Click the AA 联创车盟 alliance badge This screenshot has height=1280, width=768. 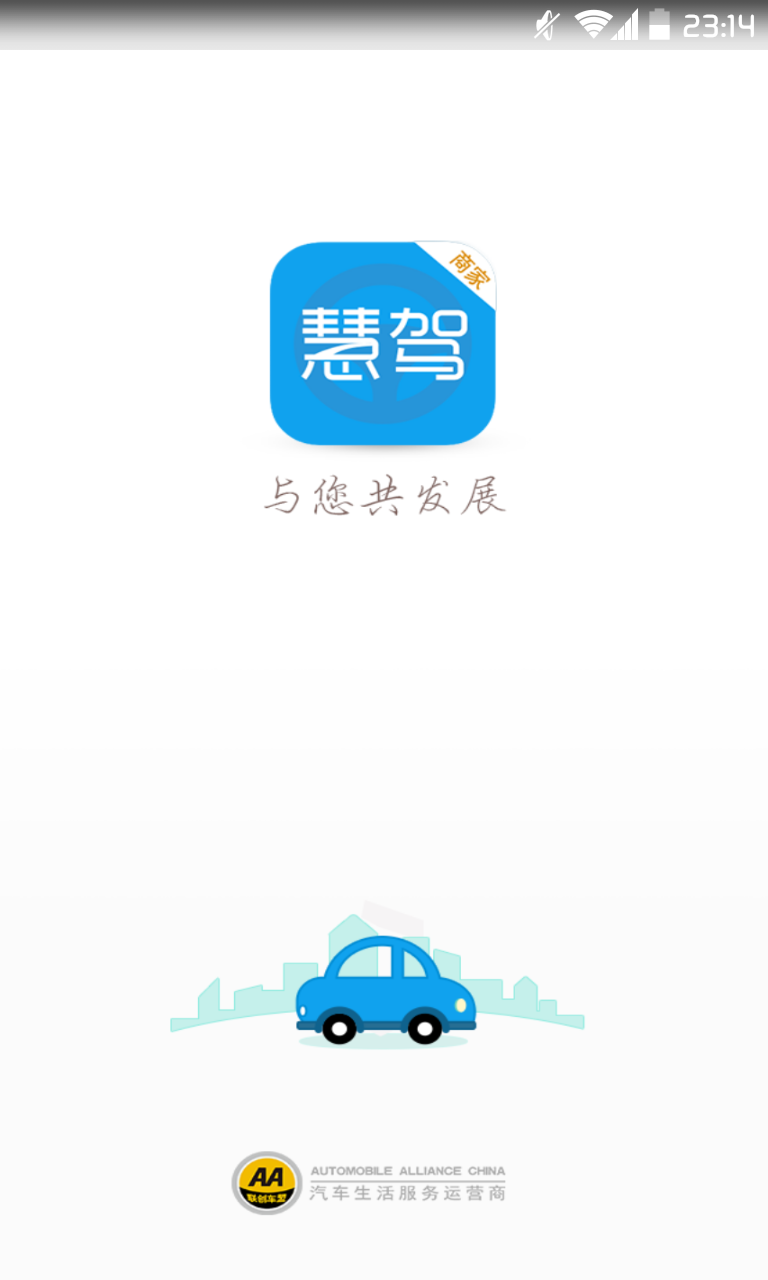click(270, 1183)
